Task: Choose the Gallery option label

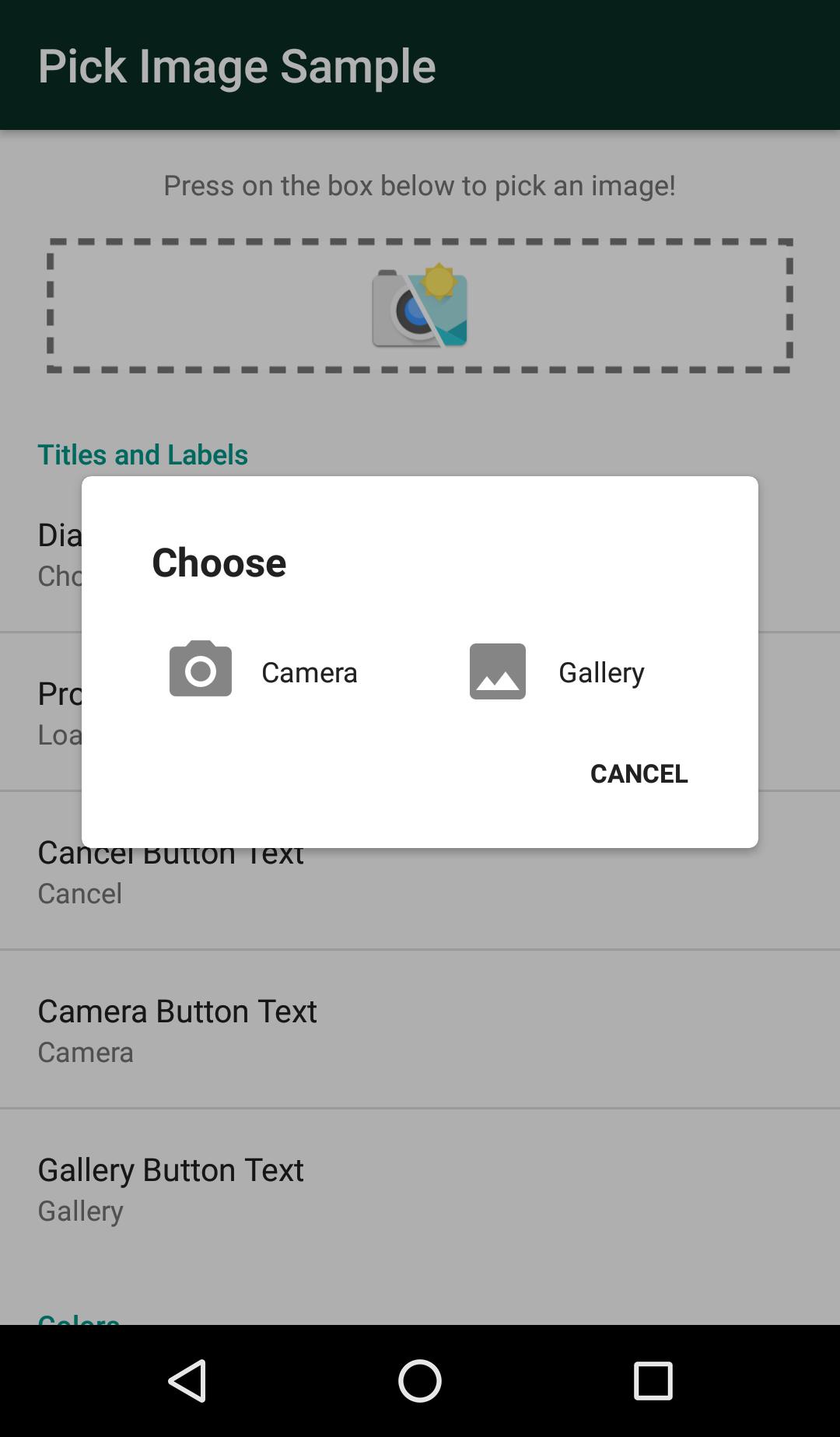Action: point(601,672)
